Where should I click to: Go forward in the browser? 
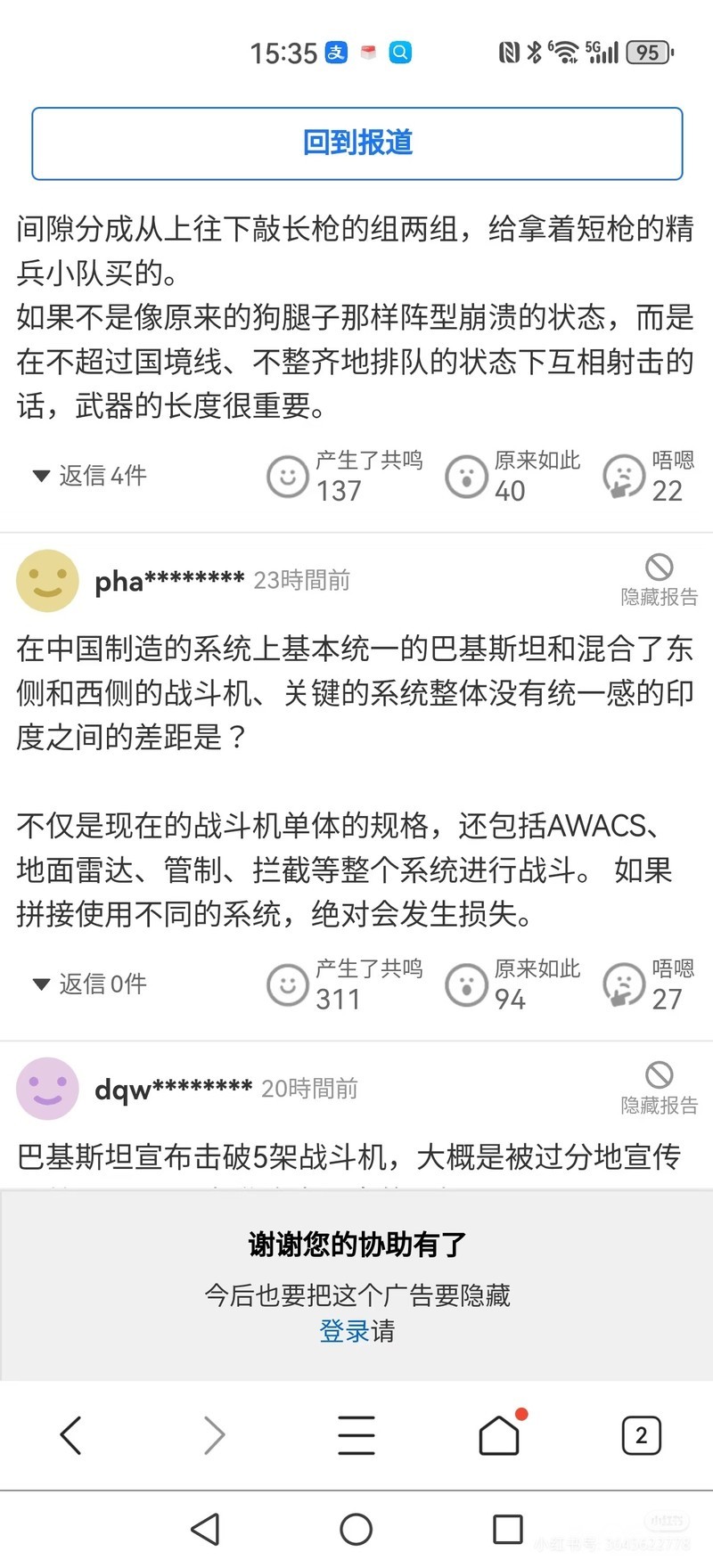pyautogui.click(x=214, y=1435)
